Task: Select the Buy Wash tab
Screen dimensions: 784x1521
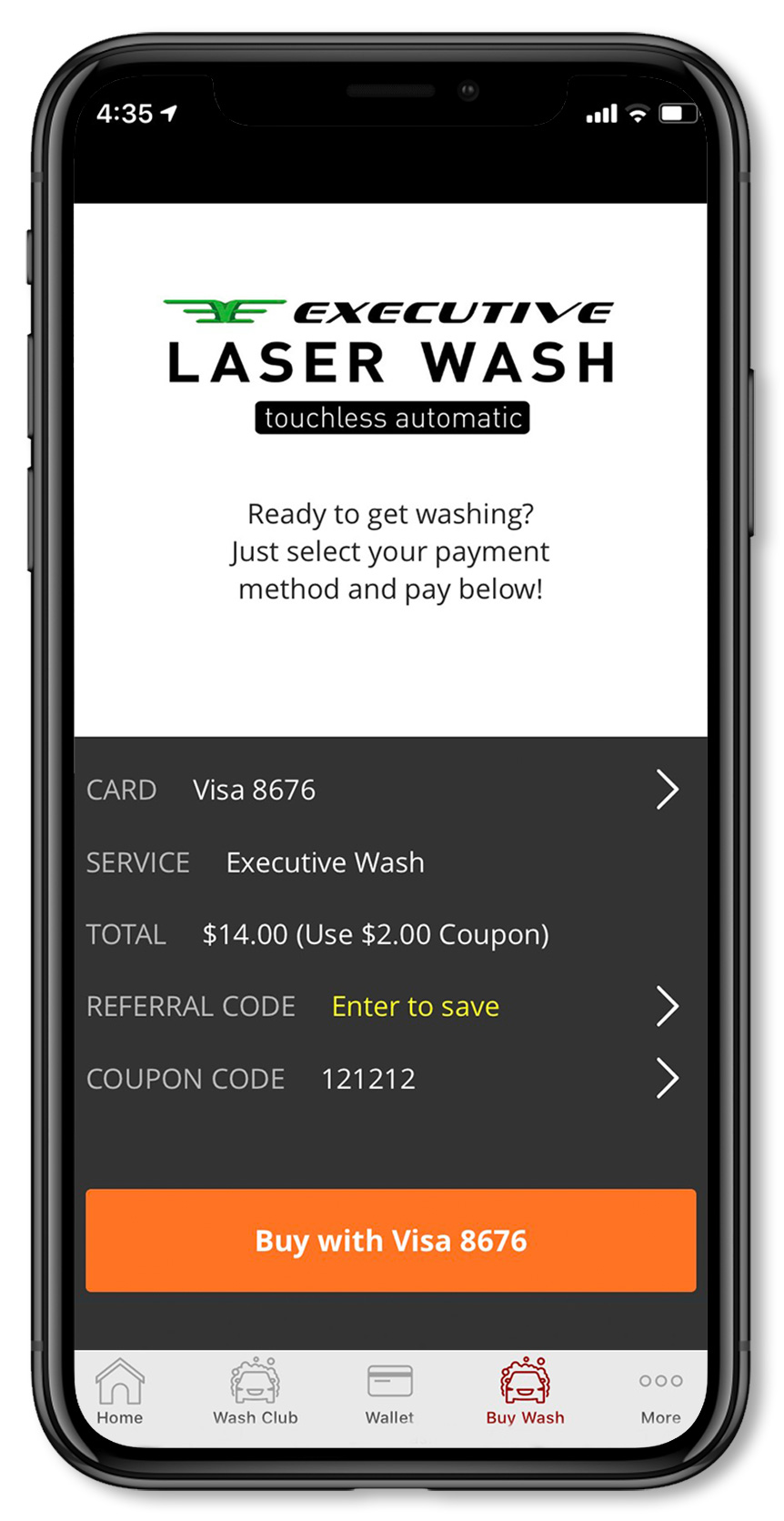Action: click(x=525, y=1392)
